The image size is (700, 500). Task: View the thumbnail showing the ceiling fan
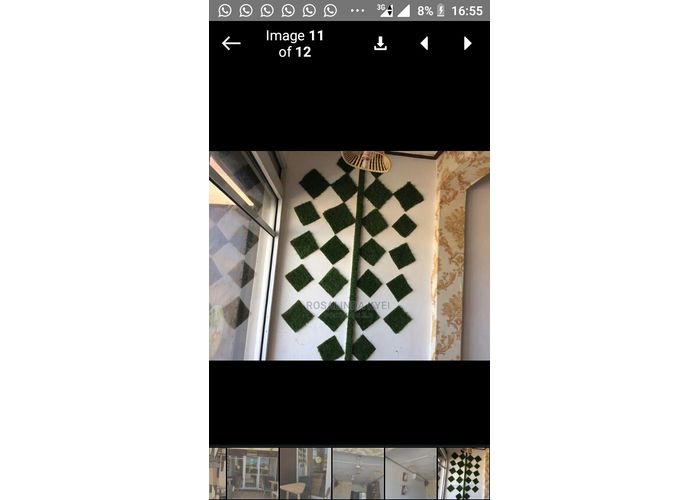coord(357,473)
